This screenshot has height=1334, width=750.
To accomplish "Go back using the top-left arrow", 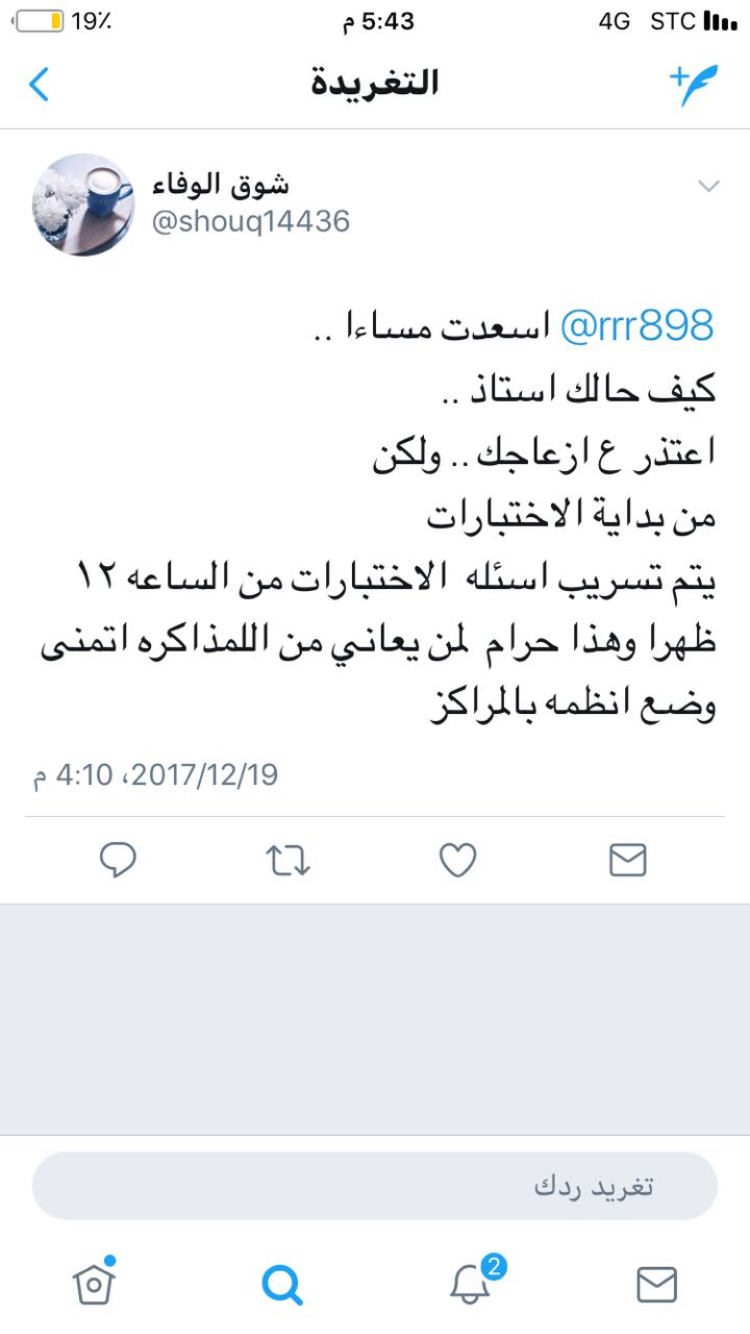I will [39, 84].
